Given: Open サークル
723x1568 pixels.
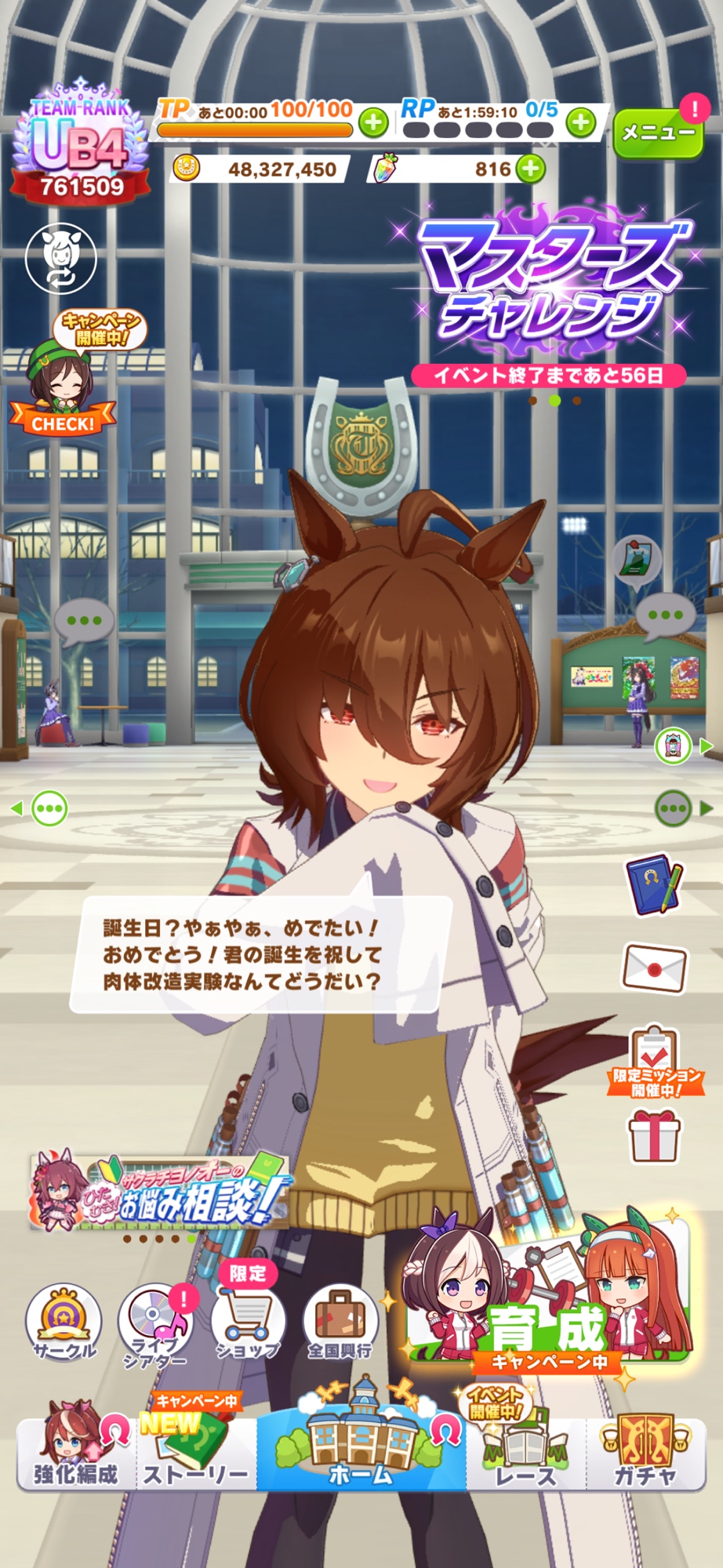Looking at the screenshot, I should coord(64,1323).
